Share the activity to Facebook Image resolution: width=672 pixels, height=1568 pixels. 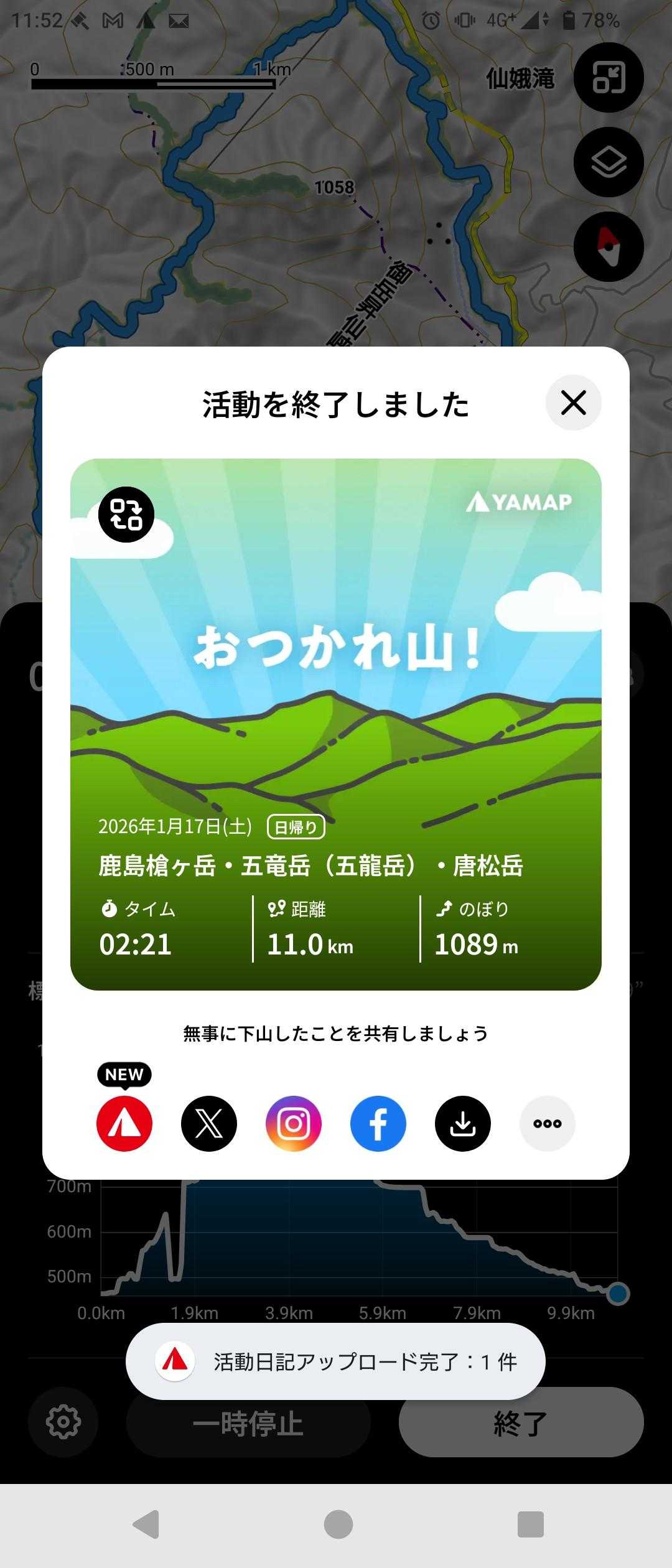378,1123
